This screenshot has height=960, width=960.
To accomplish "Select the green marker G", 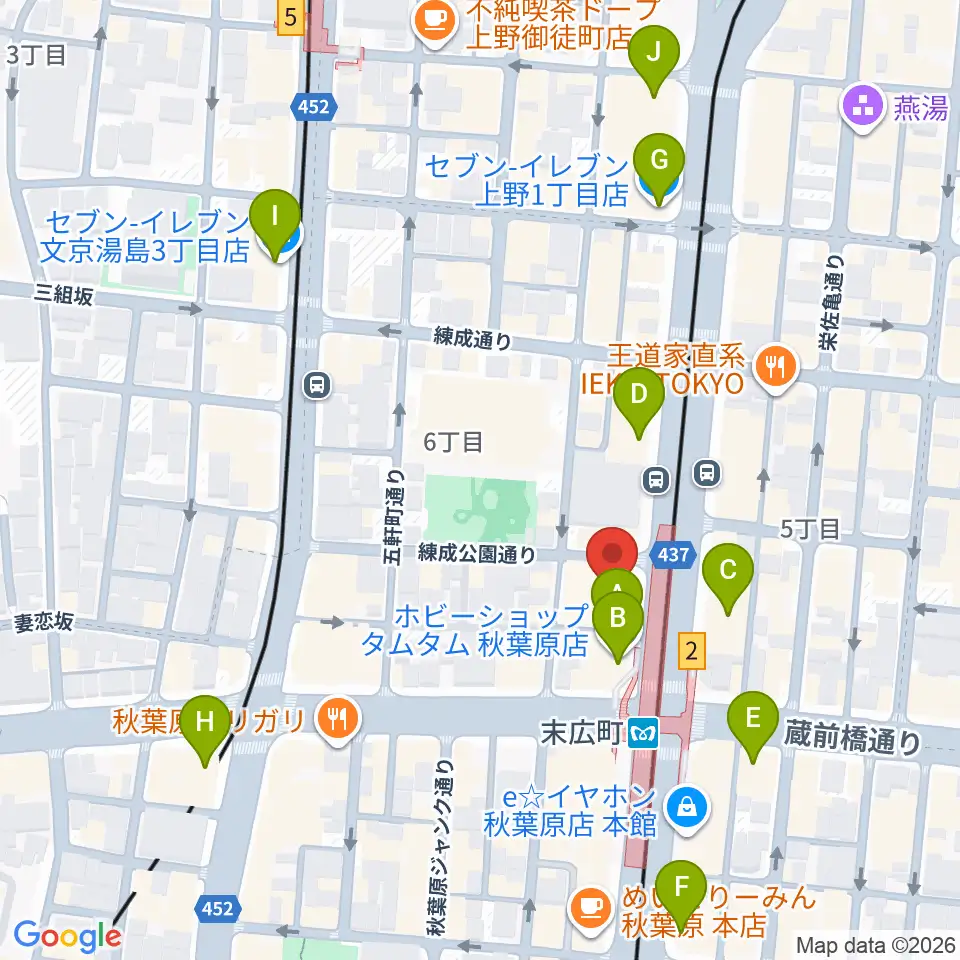I will 659,170.
